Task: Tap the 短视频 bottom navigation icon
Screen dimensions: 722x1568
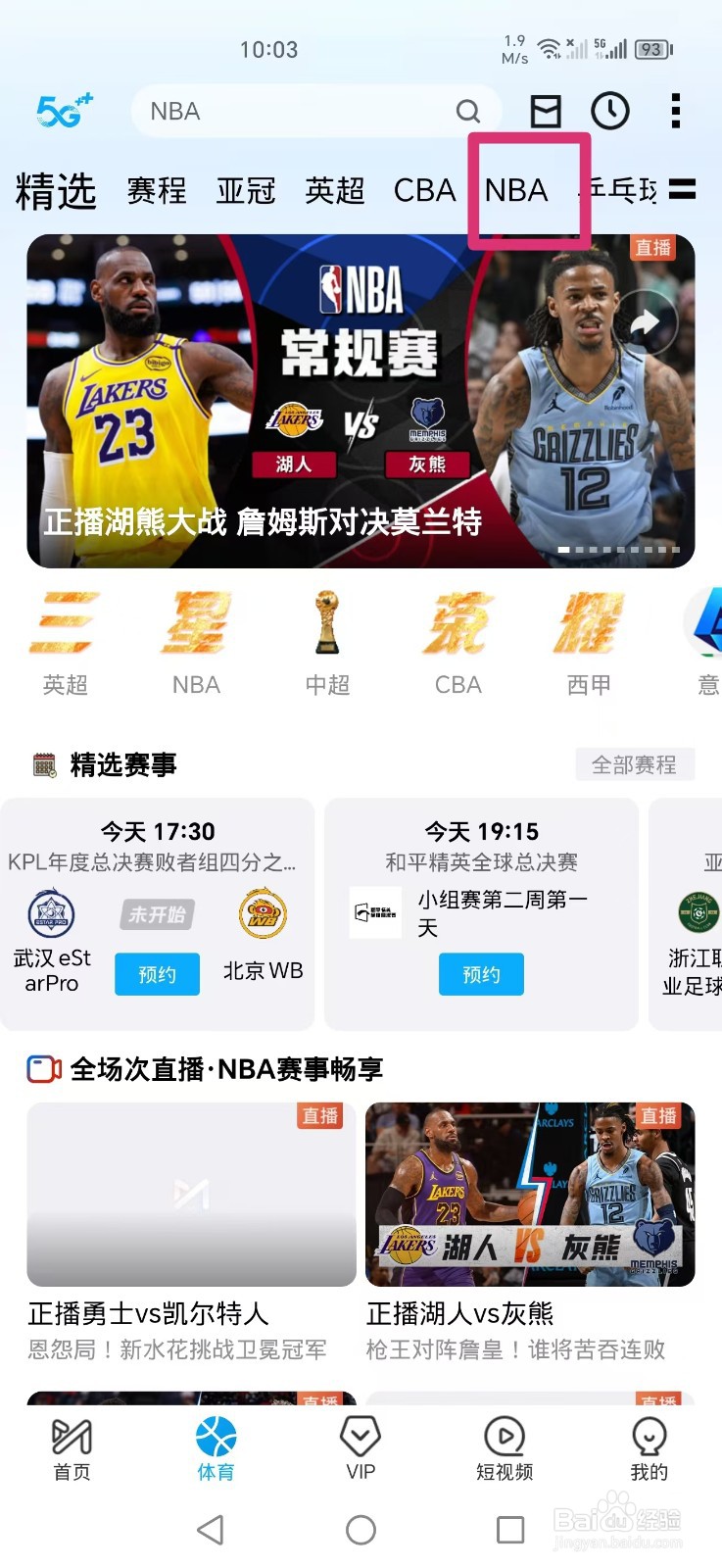Action: 504,1437
